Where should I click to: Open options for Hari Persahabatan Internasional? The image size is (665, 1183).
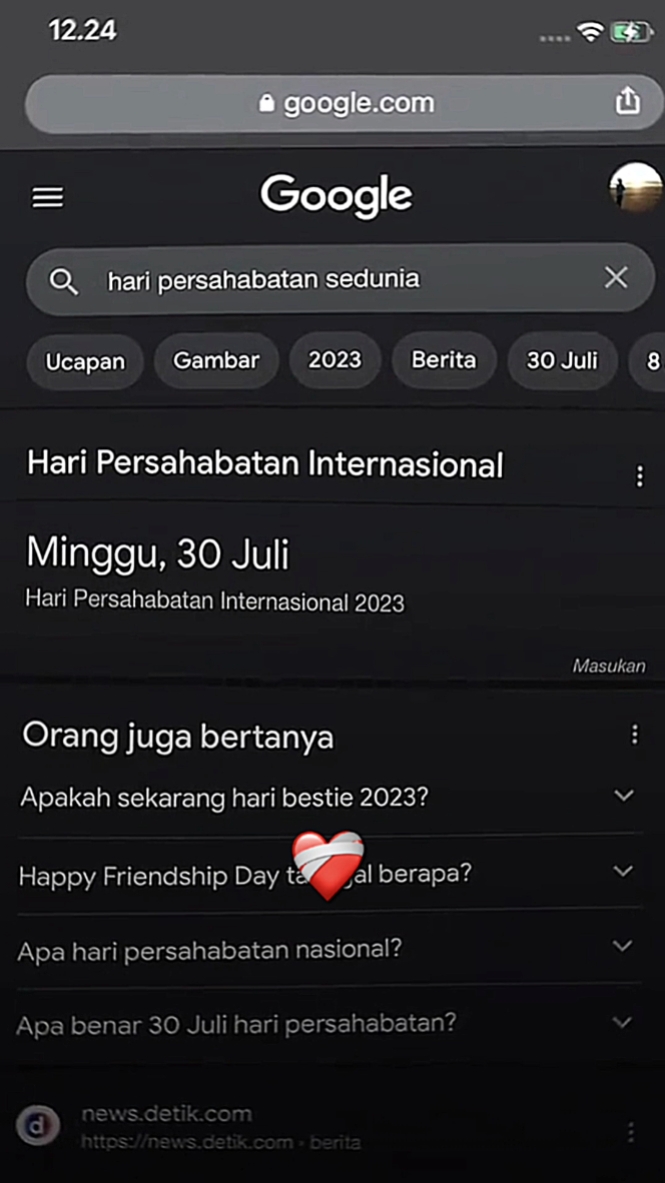pyautogui.click(x=639, y=476)
